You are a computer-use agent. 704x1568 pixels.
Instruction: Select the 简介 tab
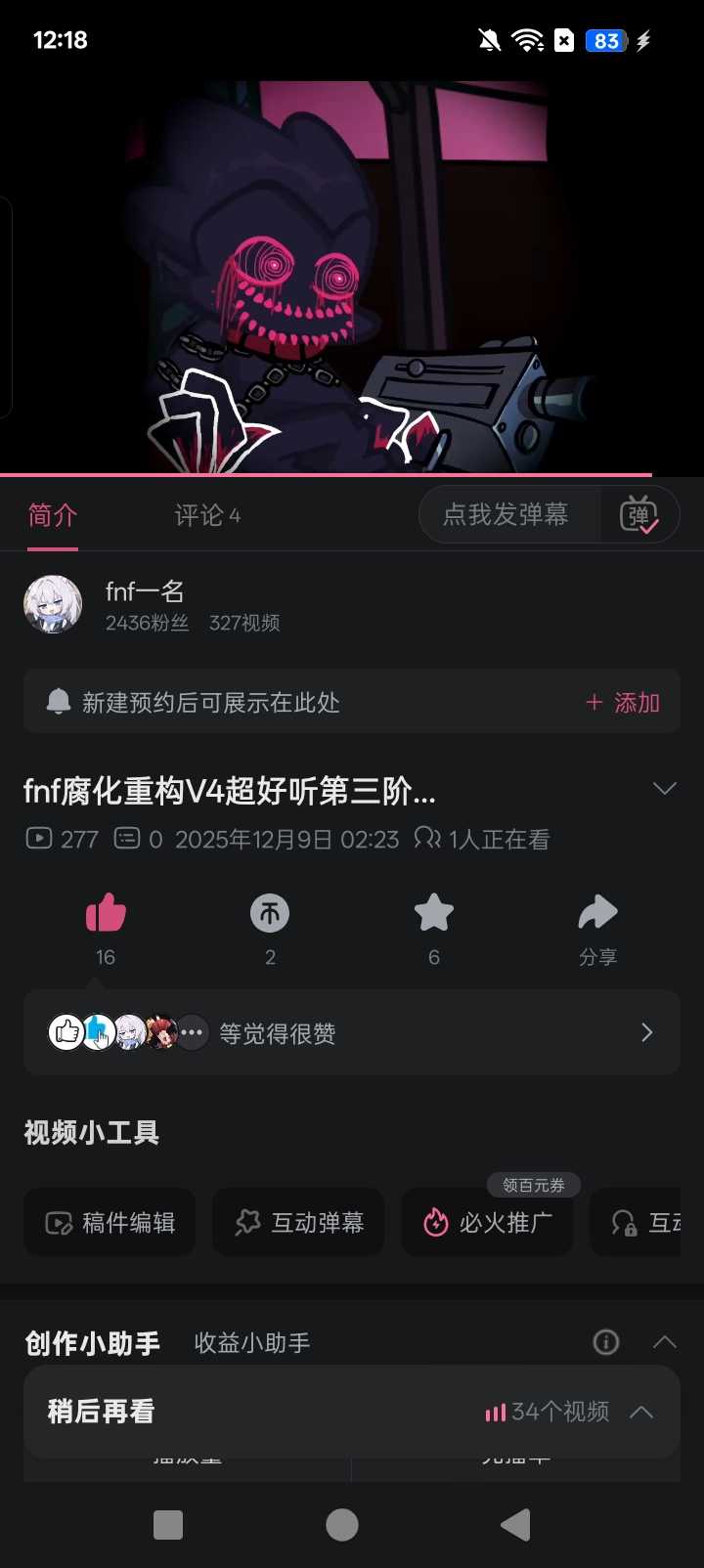tap(53, 515)
